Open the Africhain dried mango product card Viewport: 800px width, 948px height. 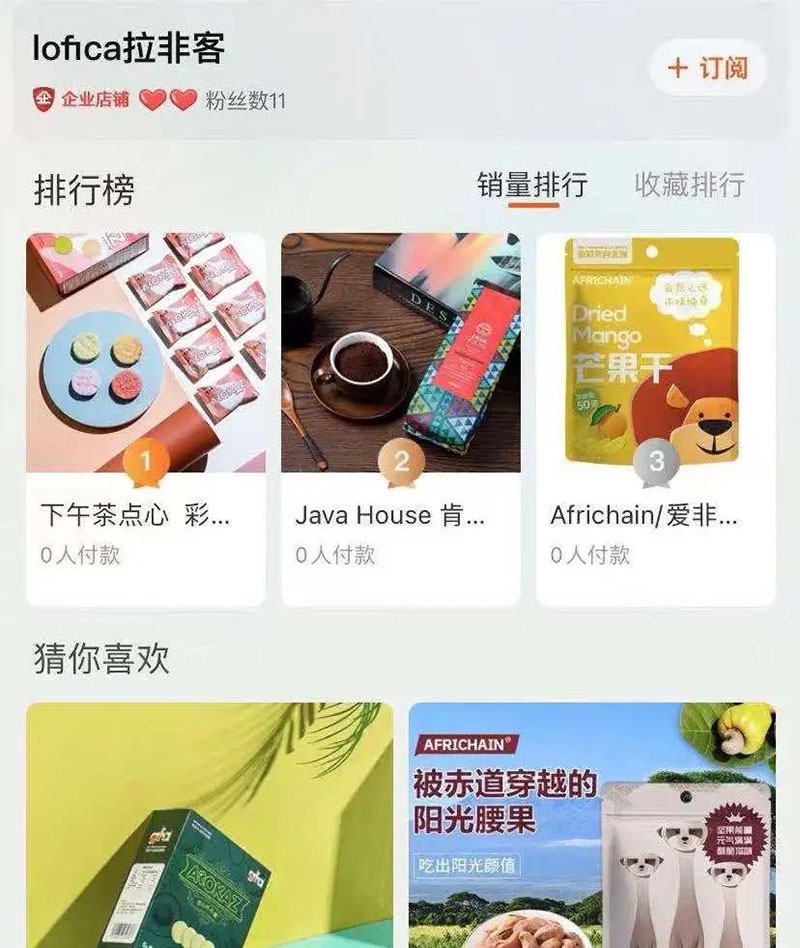click(656, 420)
